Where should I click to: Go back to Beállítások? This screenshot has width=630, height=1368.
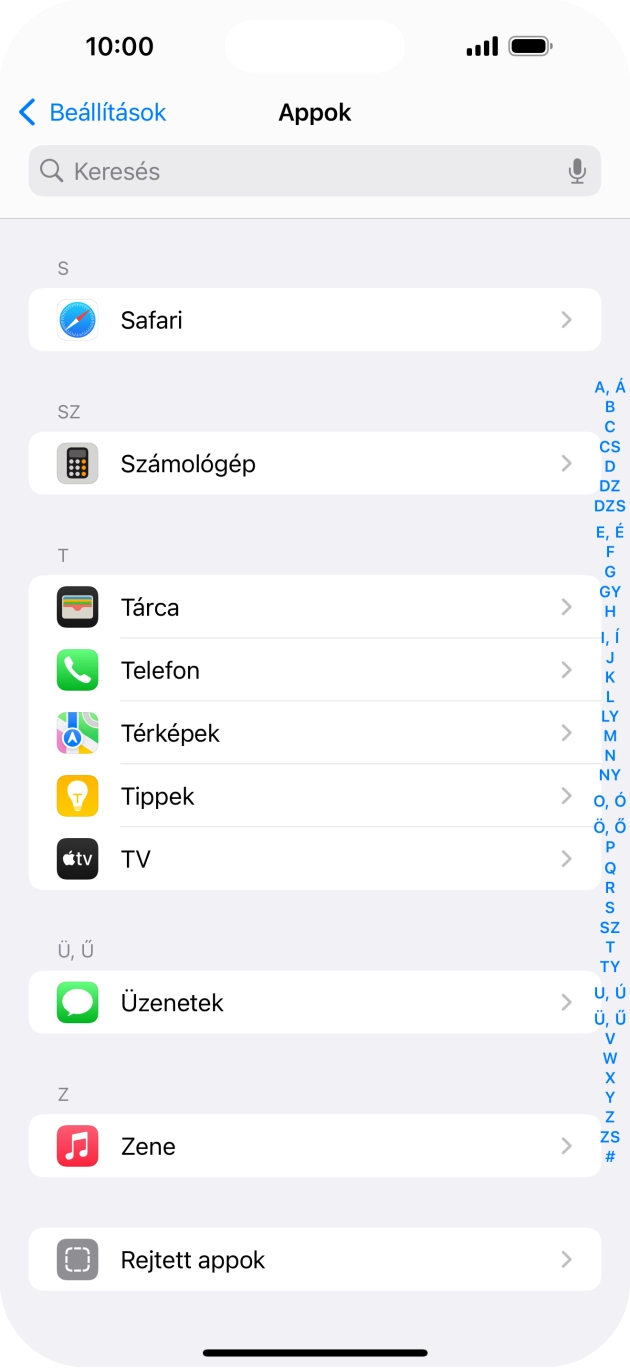[92, 113]
